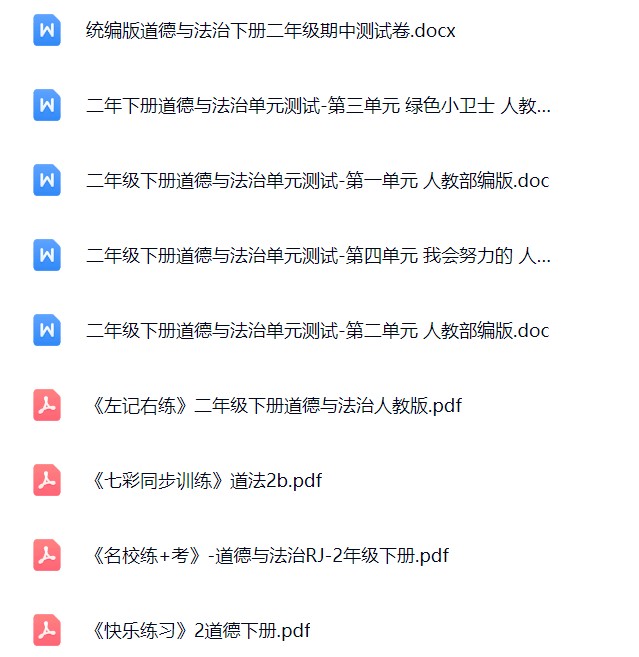Open the 第三单元 绿色小卫士 unit test document
639x657 pixels.
pyautogui.click(x=318, y=106)
